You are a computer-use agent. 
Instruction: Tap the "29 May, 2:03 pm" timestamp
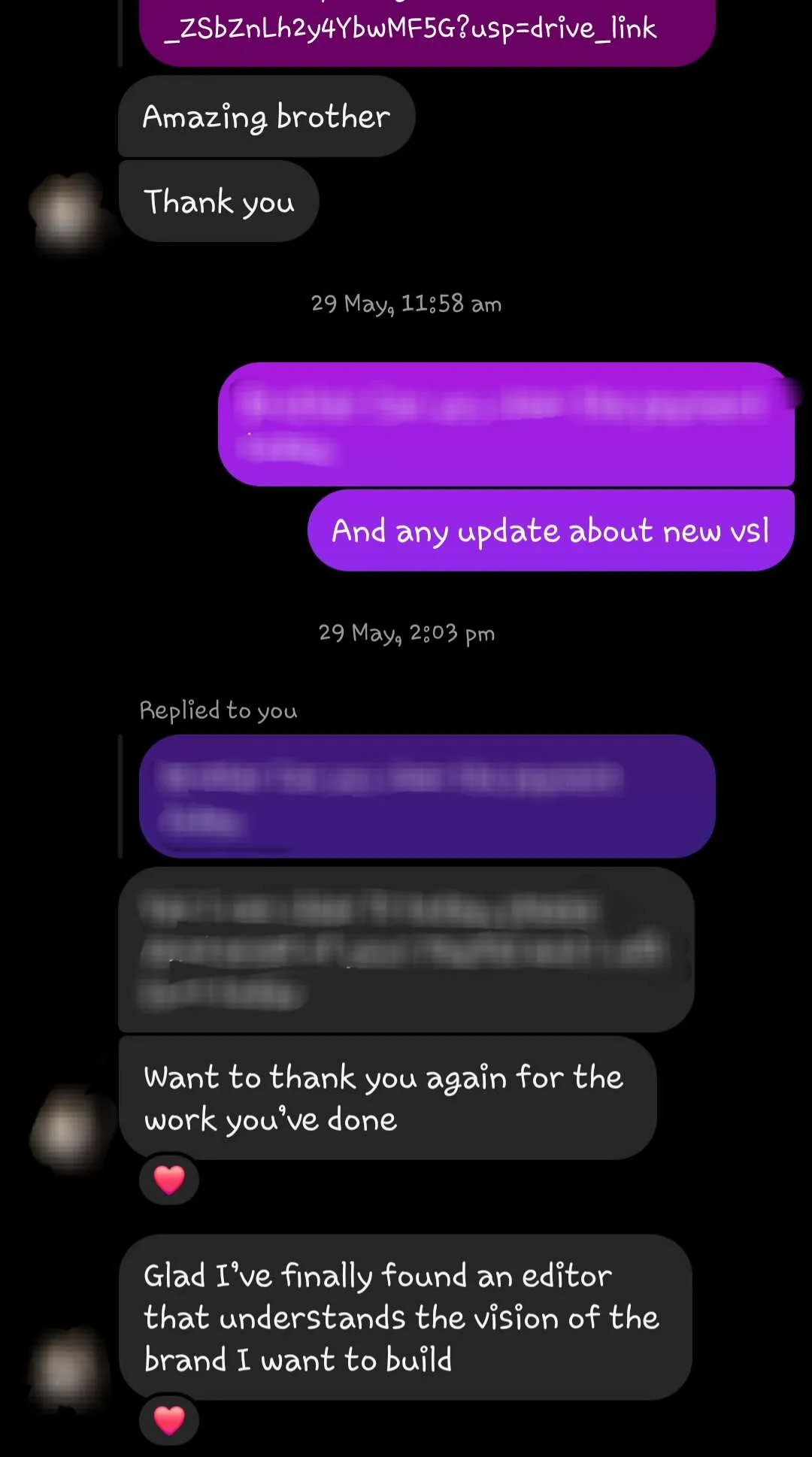406,632
